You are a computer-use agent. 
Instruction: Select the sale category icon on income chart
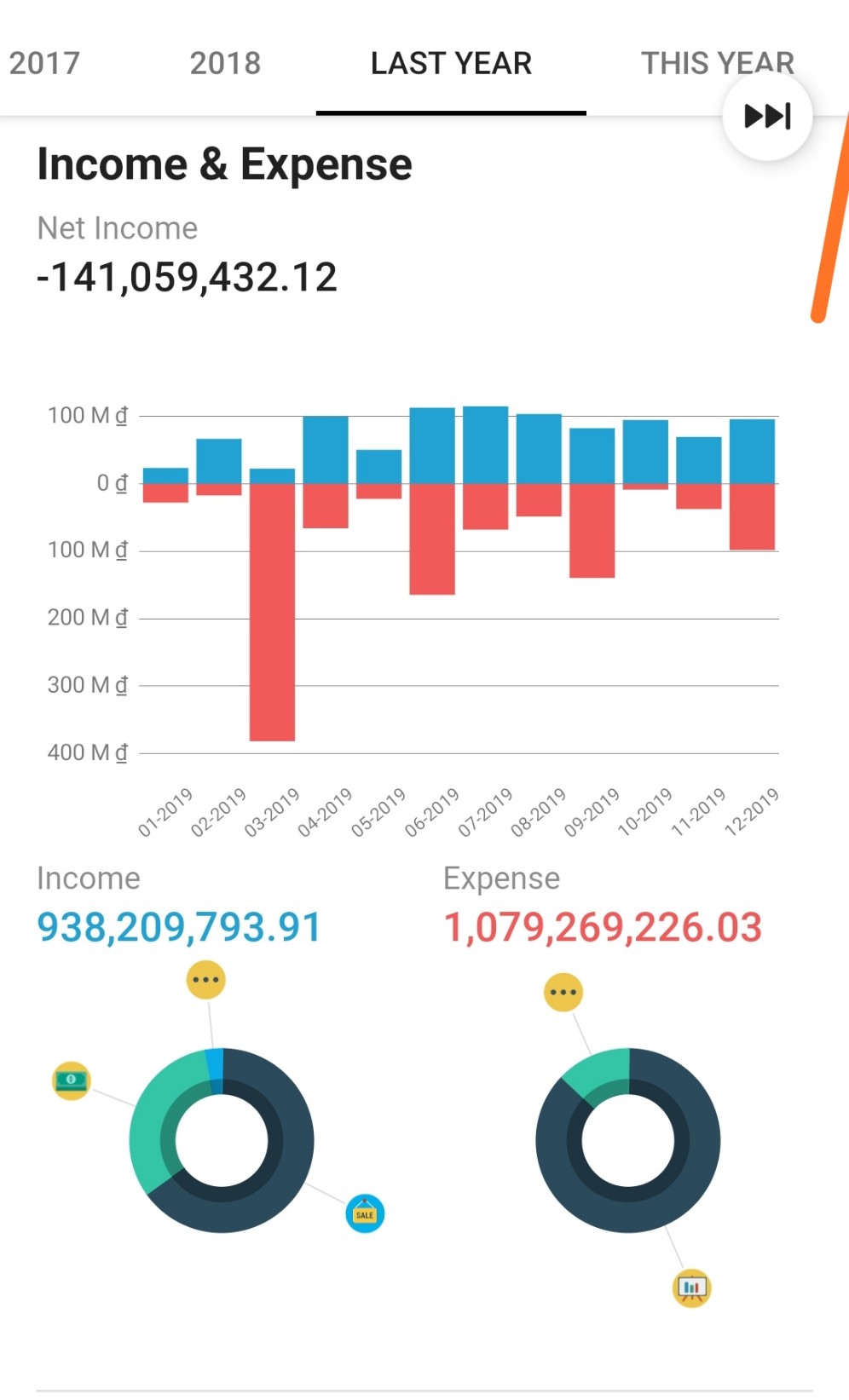tap(365, 1213)
